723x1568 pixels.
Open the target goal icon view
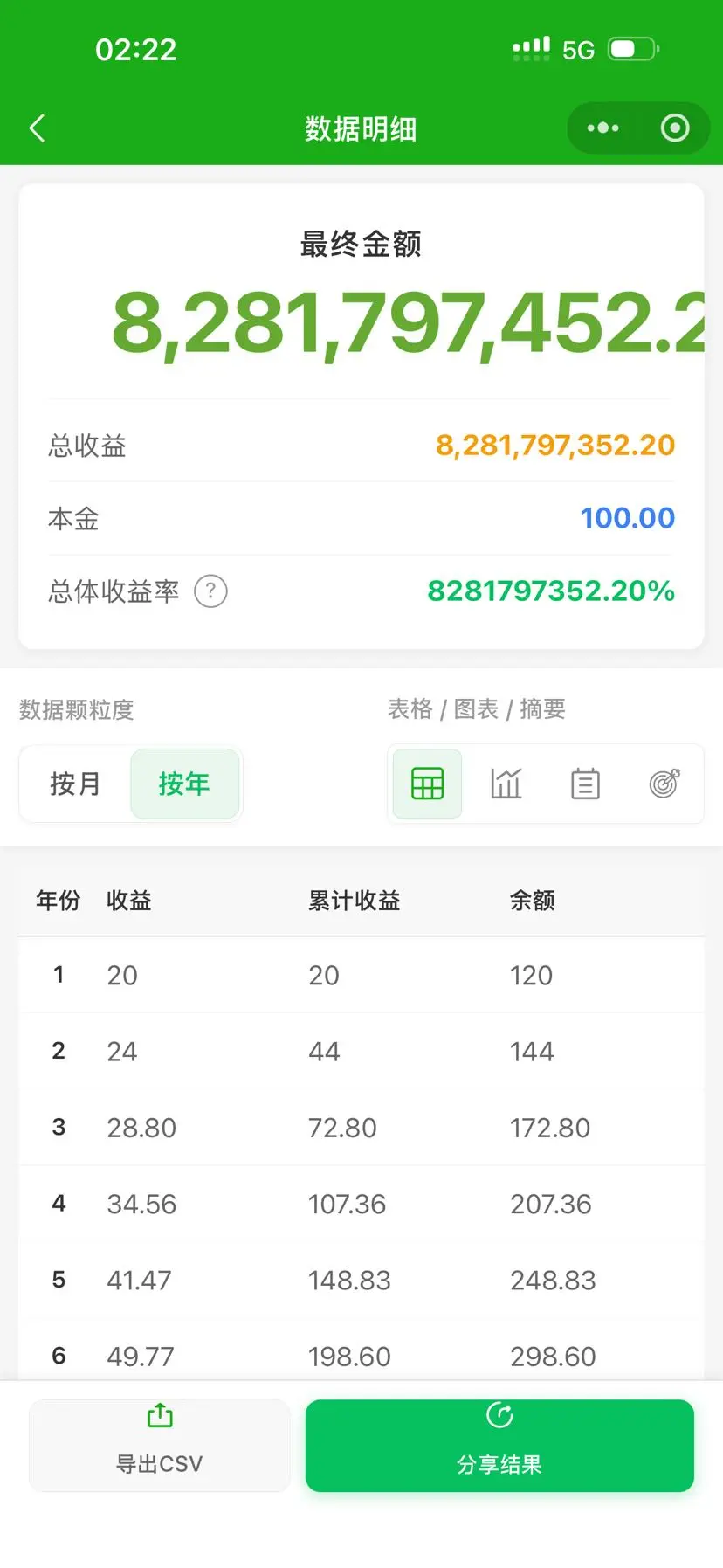(664, 784)
